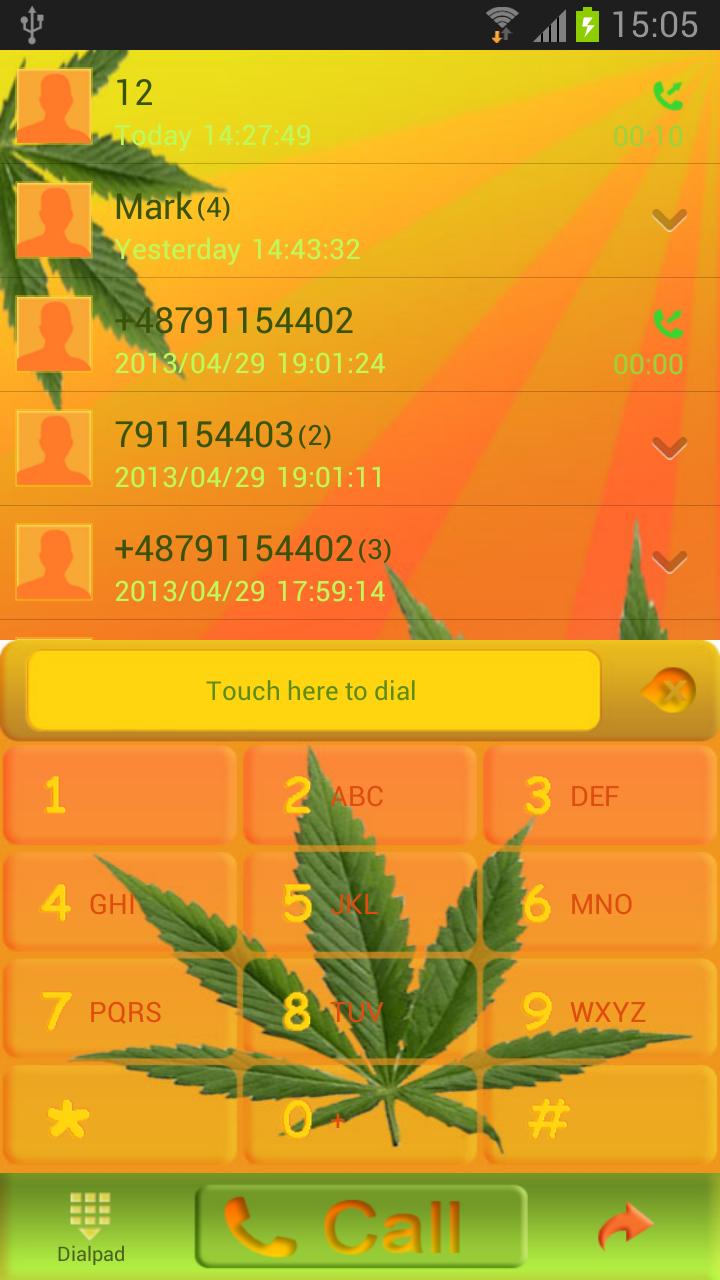Viewport: 720px width, 1280px height.
Task: Expand the 17:59 call entry for +48791154402
Action: (668, 562)
